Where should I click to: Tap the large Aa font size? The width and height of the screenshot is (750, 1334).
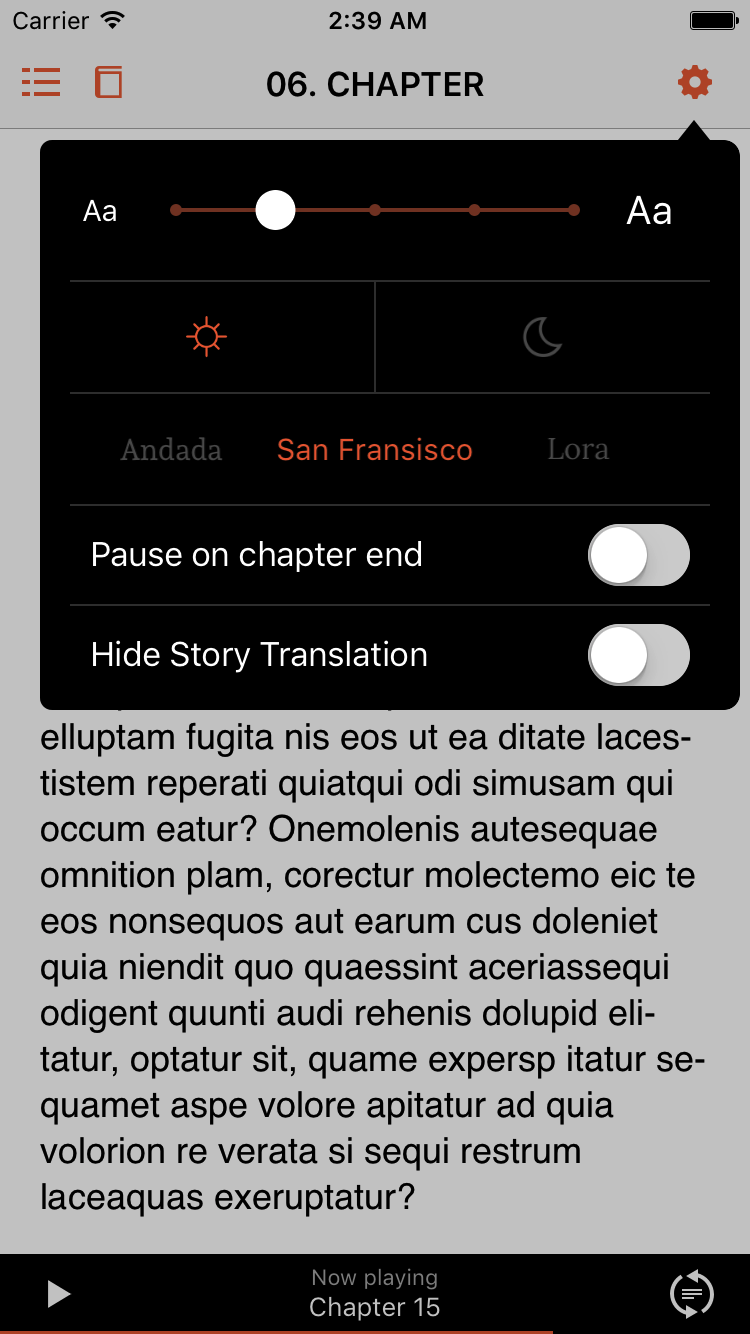point(649,211)
